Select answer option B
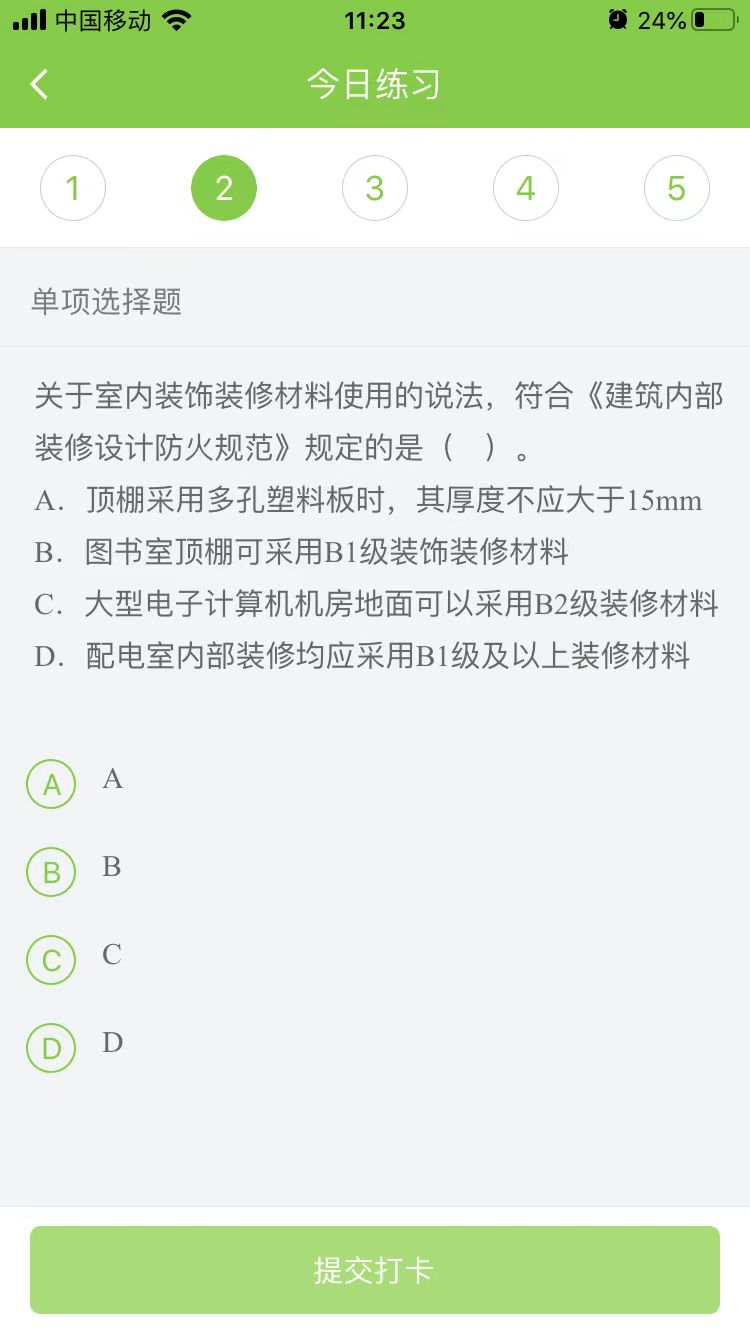 [x=52, y=872]
